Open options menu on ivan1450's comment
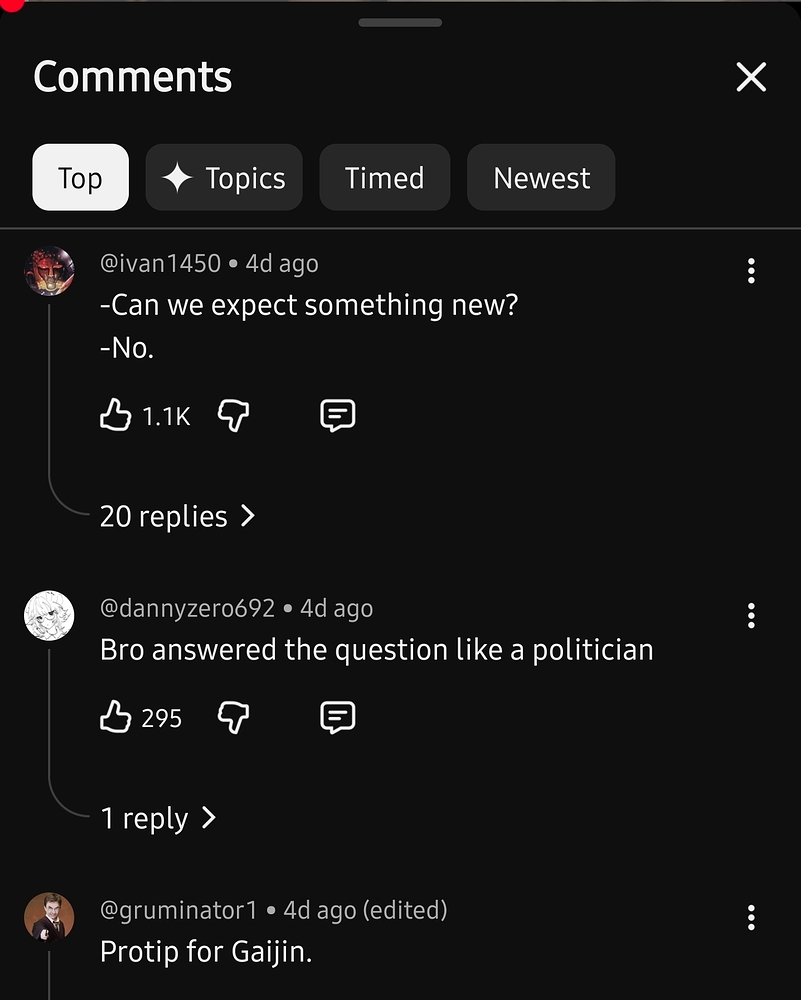The width and height of the screenshot is (801, 1000). (751, 270)
